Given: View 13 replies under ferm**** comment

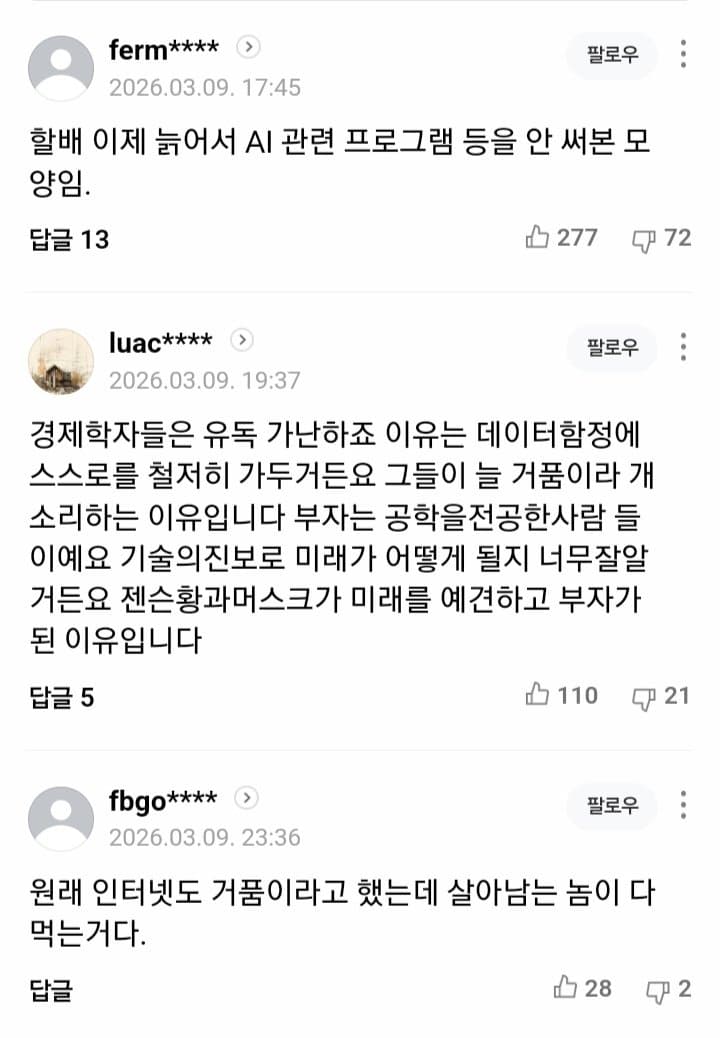Looking at the screenshot, I should coord(68,239).
